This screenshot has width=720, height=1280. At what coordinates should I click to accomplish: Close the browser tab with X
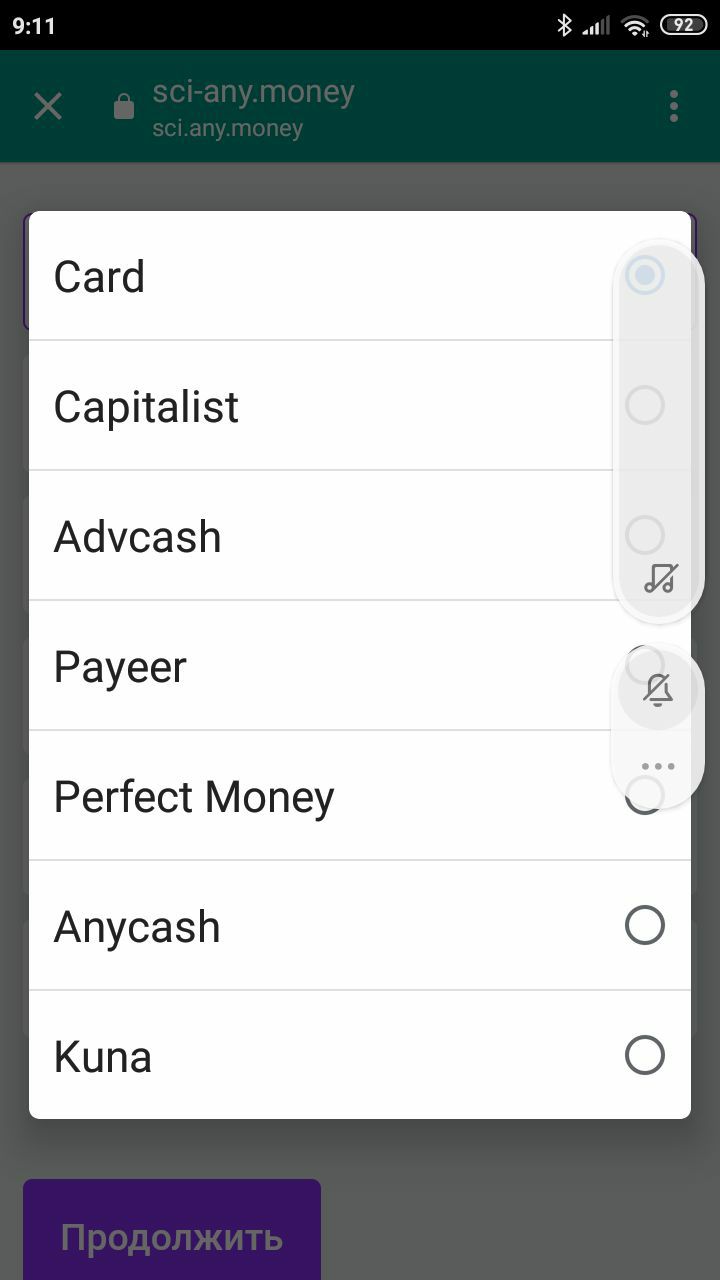pos(48,106)
